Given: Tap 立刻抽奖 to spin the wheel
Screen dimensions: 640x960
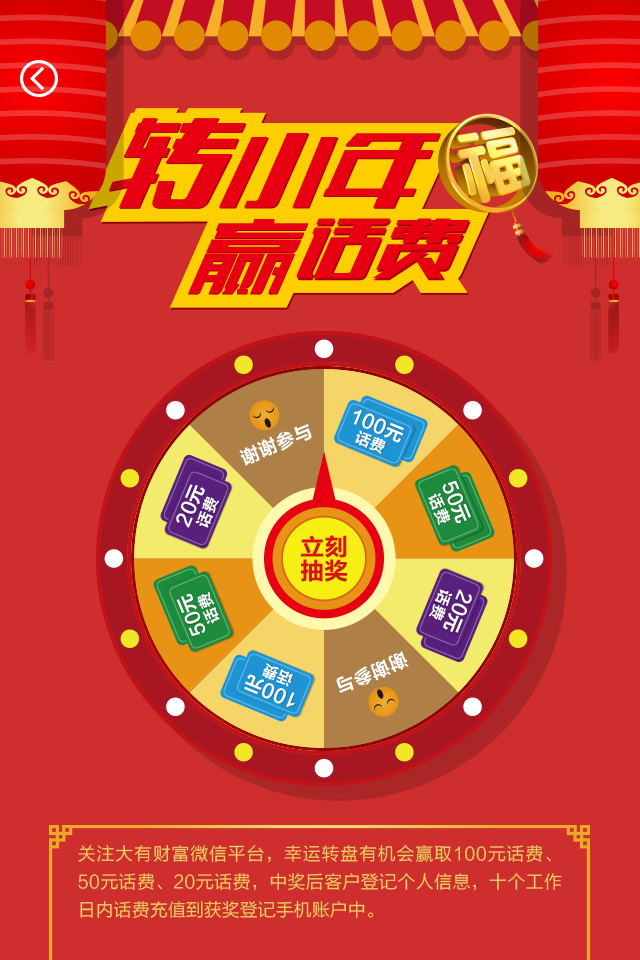Looking at the screenshot, I should [x=323, y=558].
